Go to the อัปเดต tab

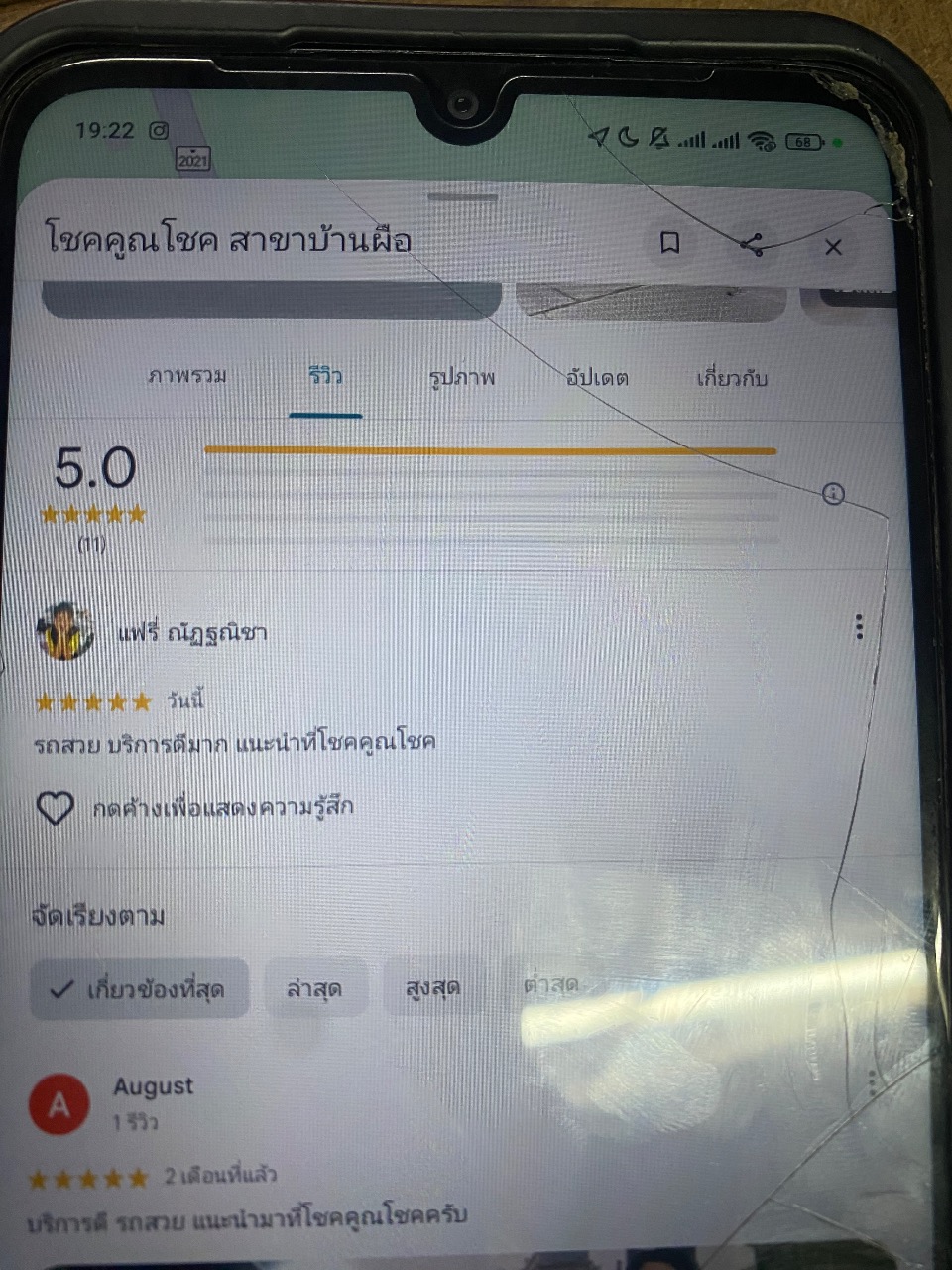pos(597,378)
